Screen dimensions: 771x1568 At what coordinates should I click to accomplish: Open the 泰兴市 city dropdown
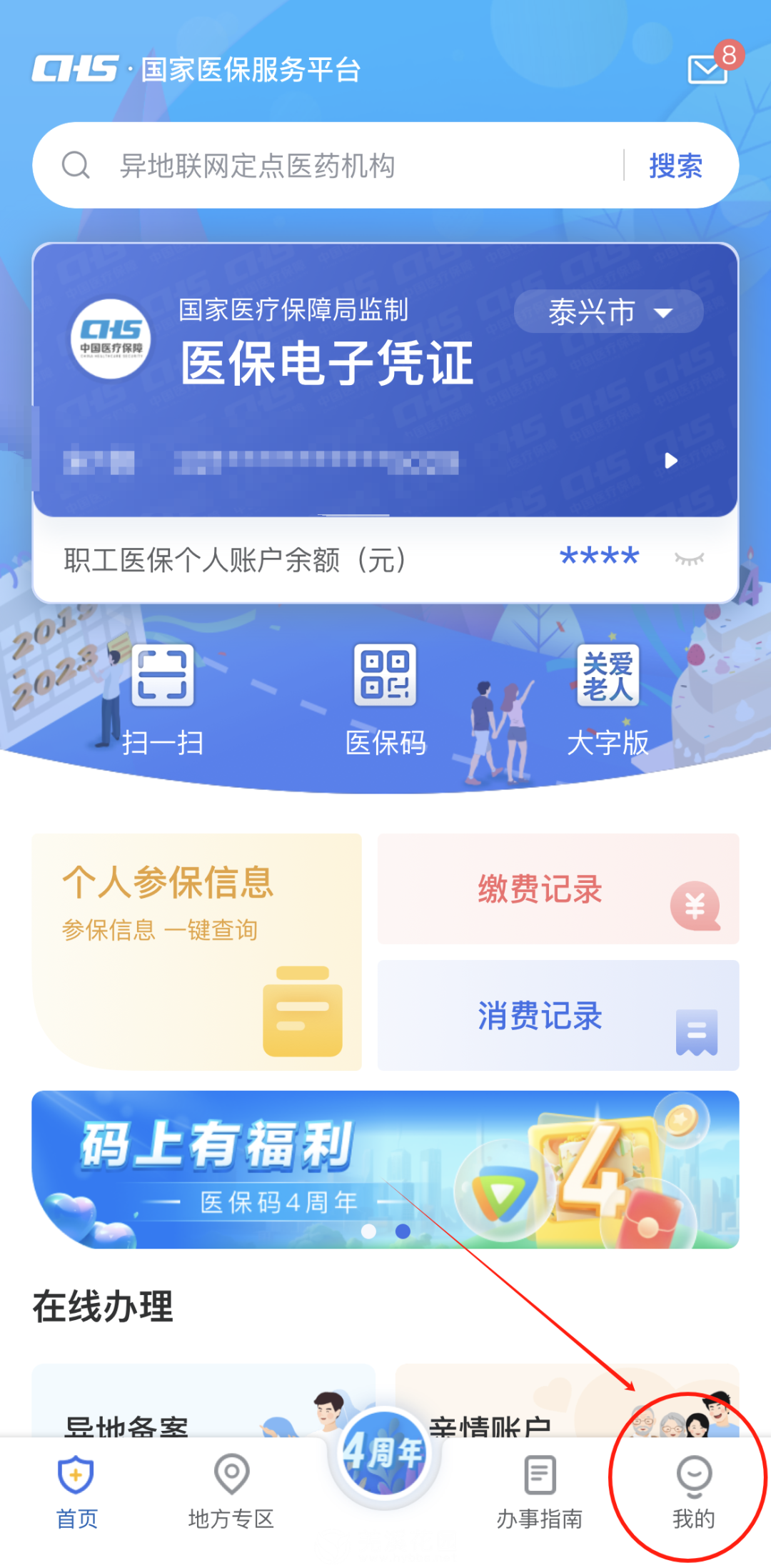(x=608, y=311)
